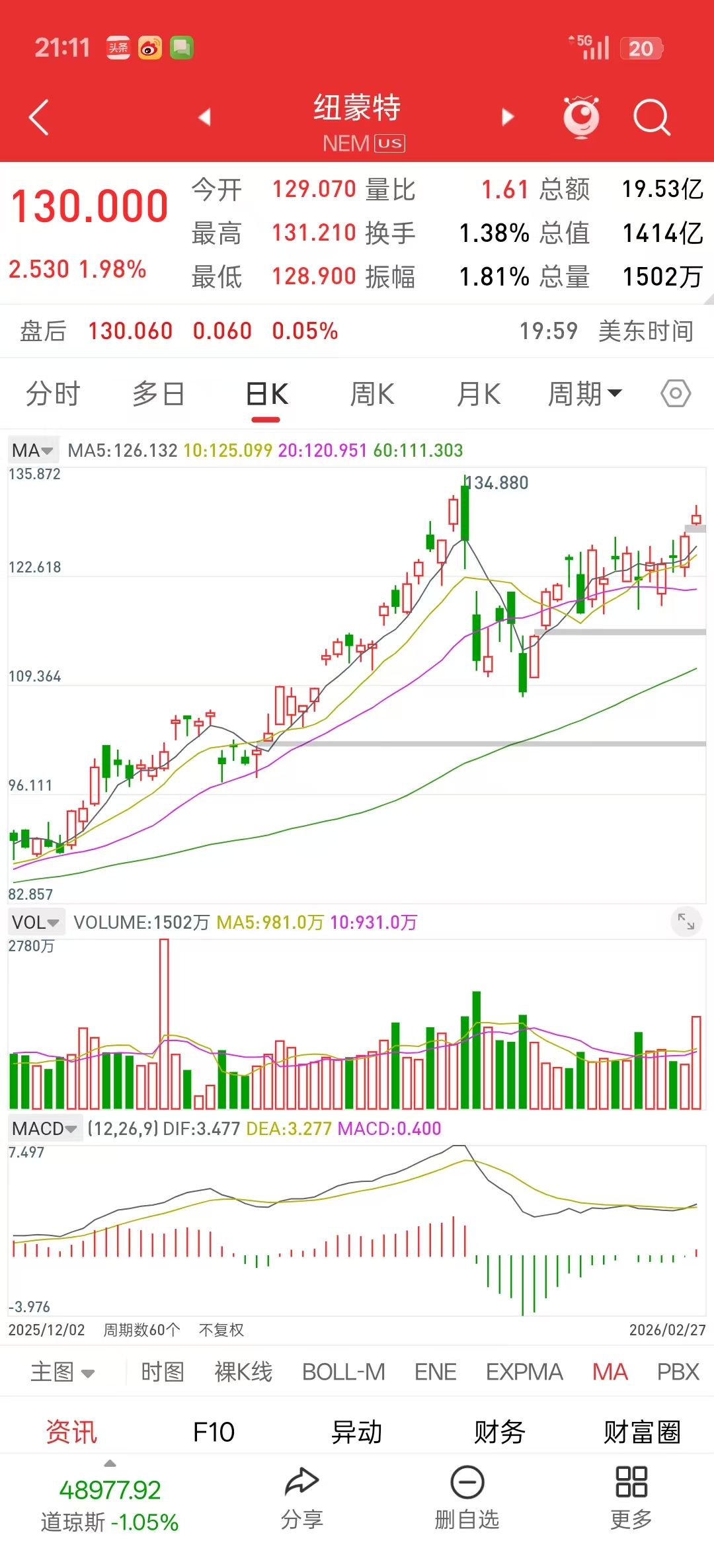The image size is (714, 1568).
Task: Select the 多日 chart tab
Action: tap(158, 394)
